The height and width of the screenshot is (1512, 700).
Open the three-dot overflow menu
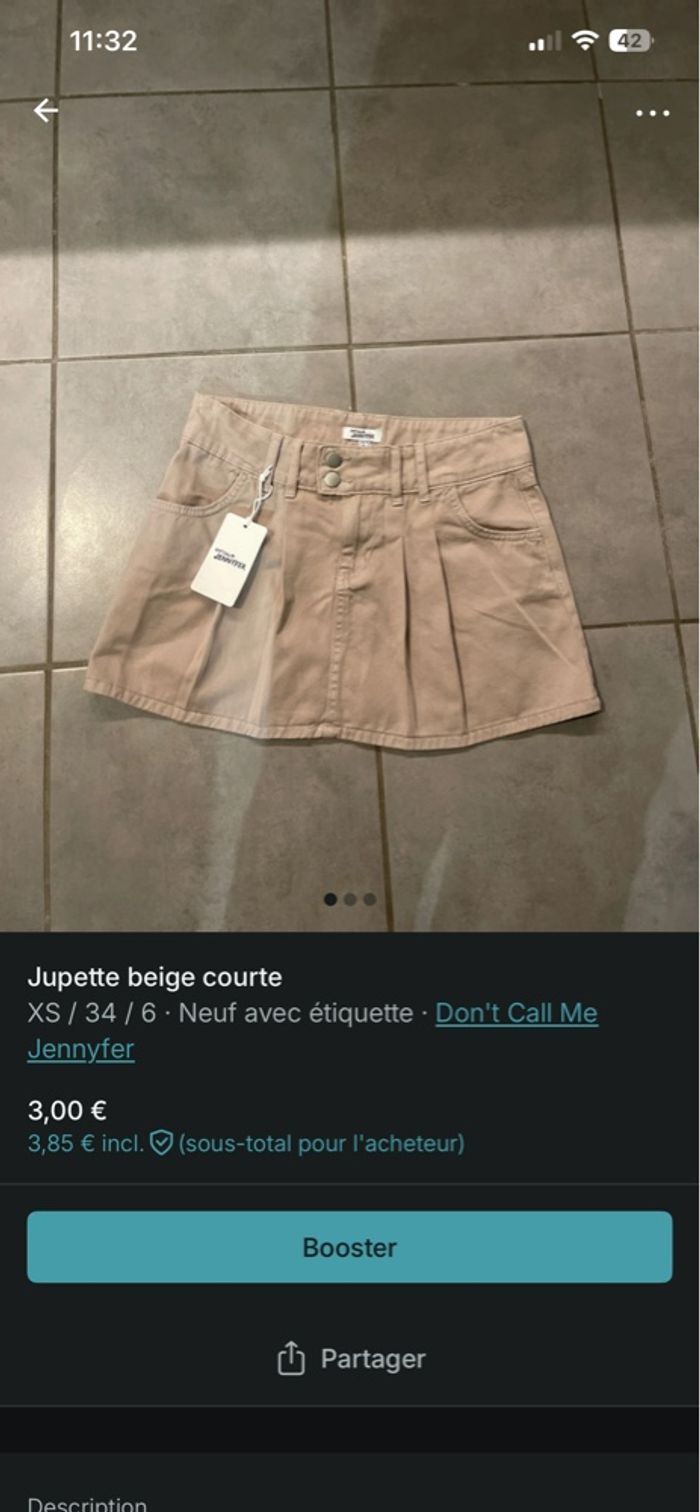[652, 113]
